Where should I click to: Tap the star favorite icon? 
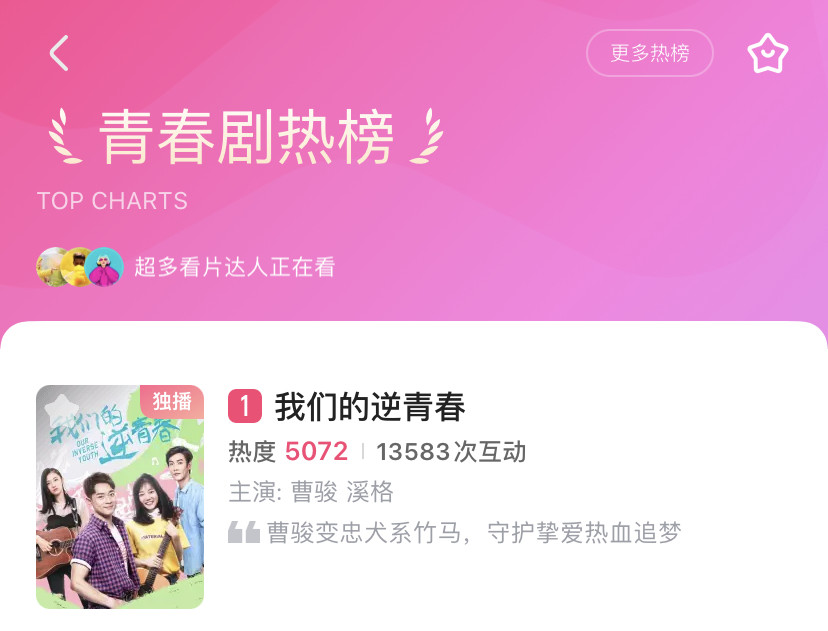tap(767, 53)
